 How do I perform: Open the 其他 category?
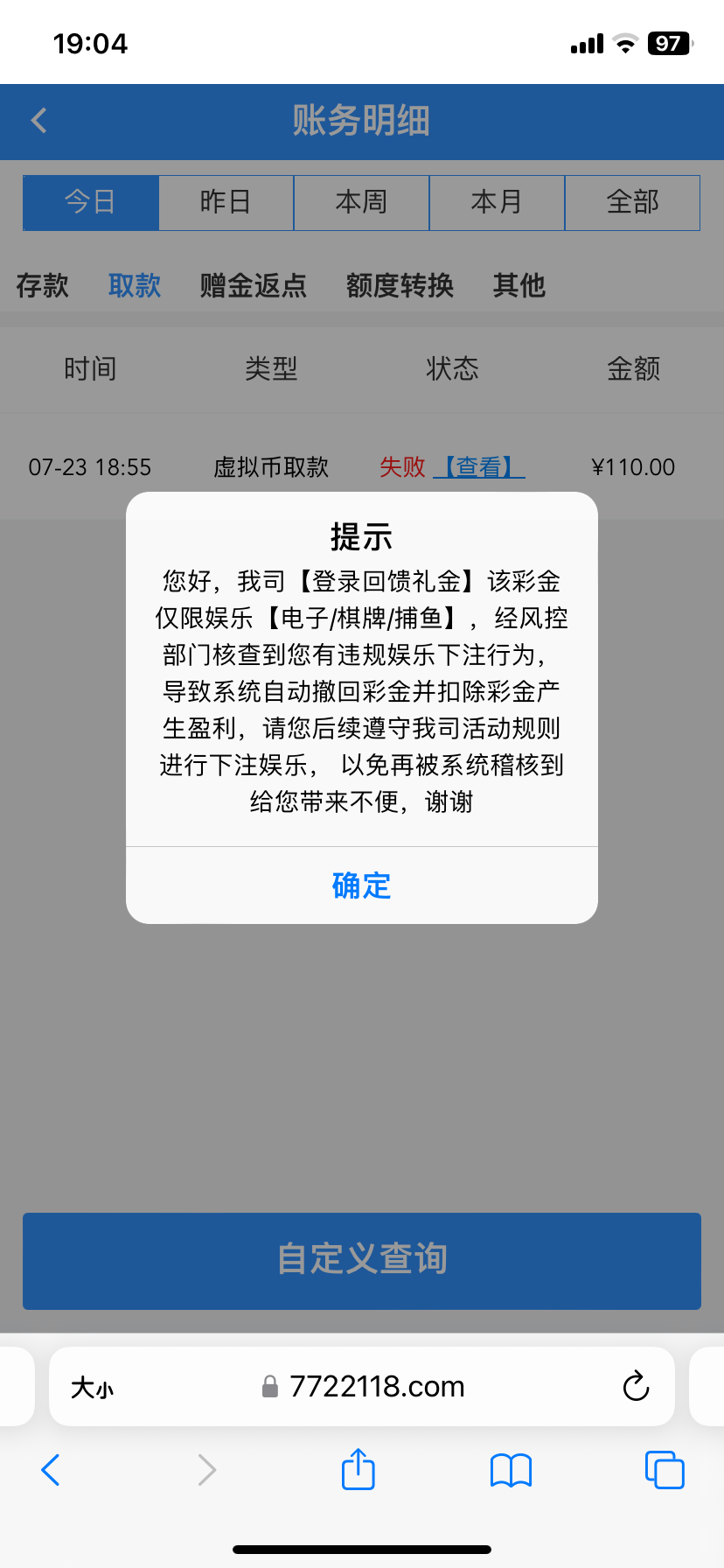519,285
